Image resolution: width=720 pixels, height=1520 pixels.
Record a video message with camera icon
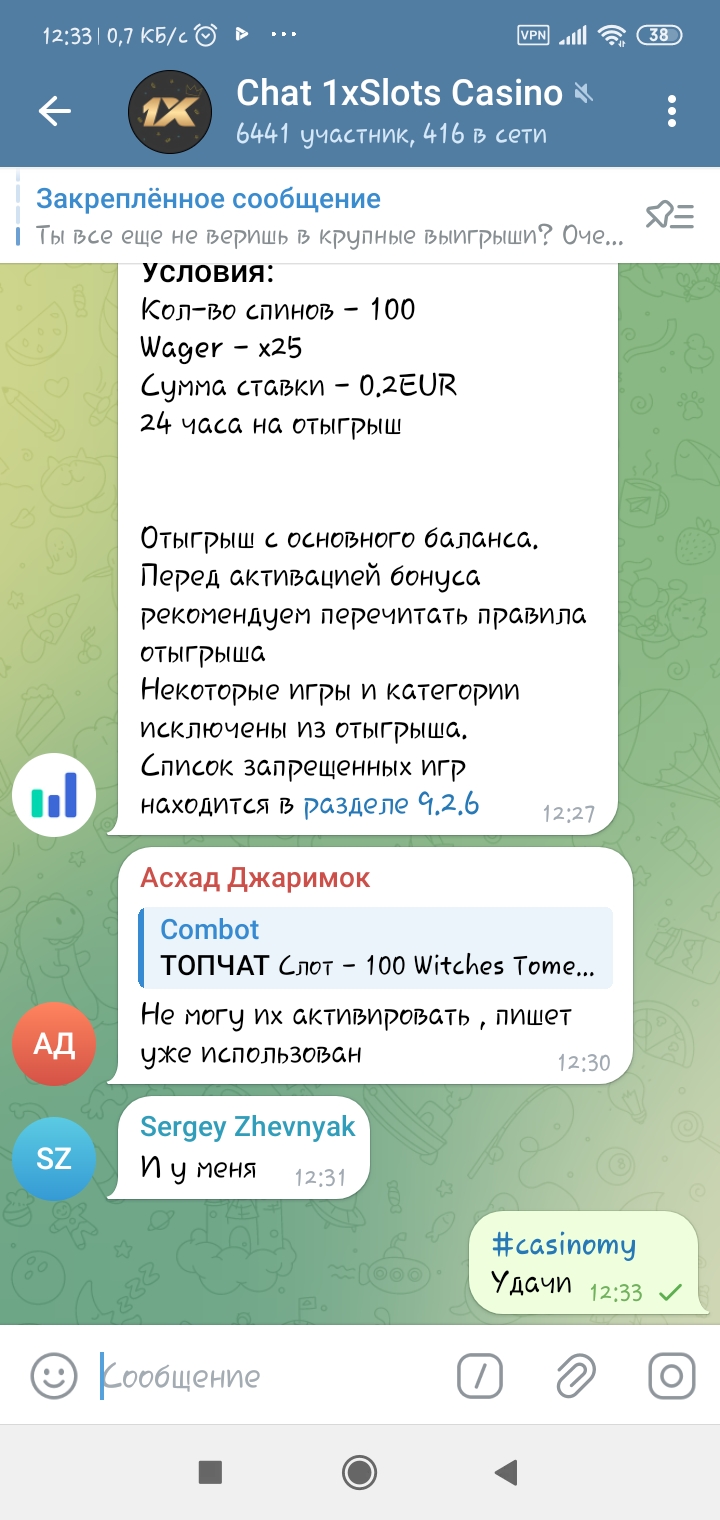671,1376
